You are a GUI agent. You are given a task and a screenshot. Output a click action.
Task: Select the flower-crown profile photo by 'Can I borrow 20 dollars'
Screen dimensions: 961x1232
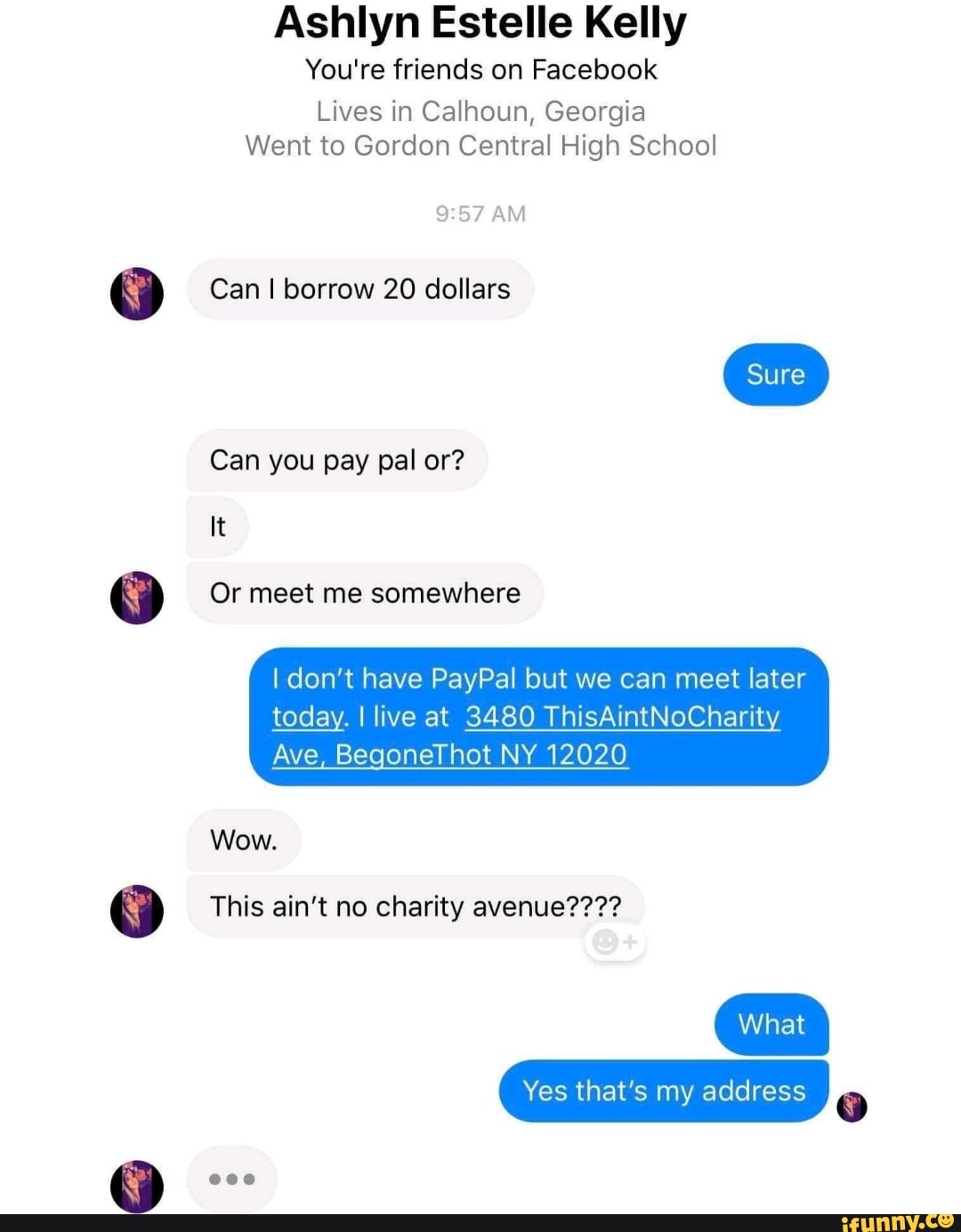click(138, 294)
